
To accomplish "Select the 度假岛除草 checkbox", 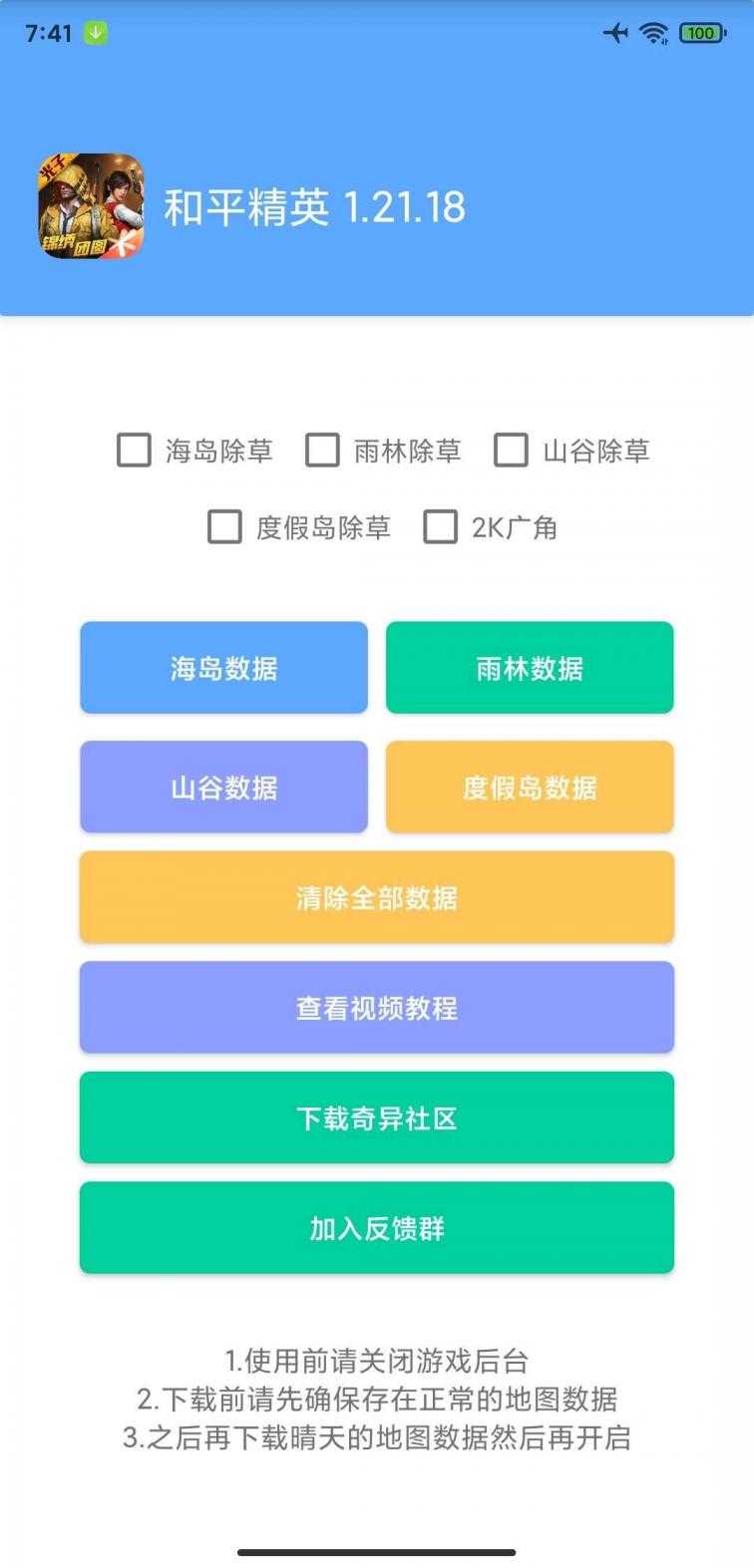I will pos(224,527).
